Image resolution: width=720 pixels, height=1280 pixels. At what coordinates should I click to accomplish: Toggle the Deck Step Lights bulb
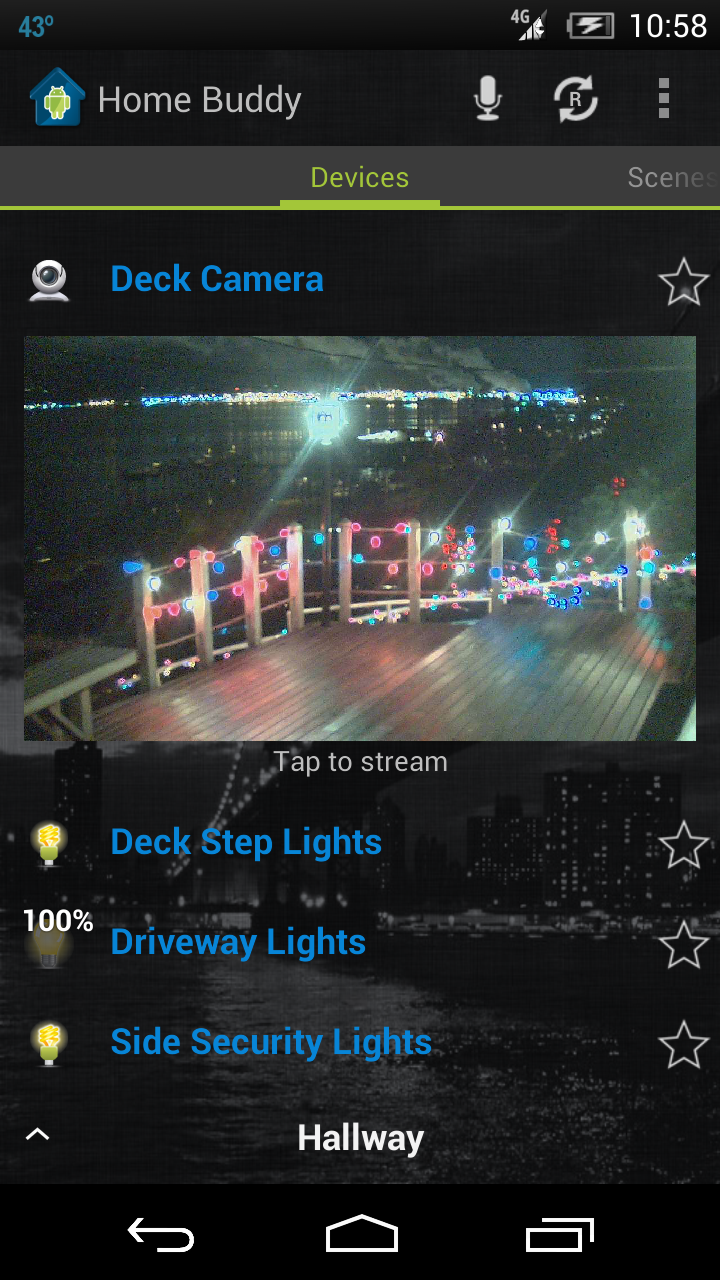coord(49,843)
